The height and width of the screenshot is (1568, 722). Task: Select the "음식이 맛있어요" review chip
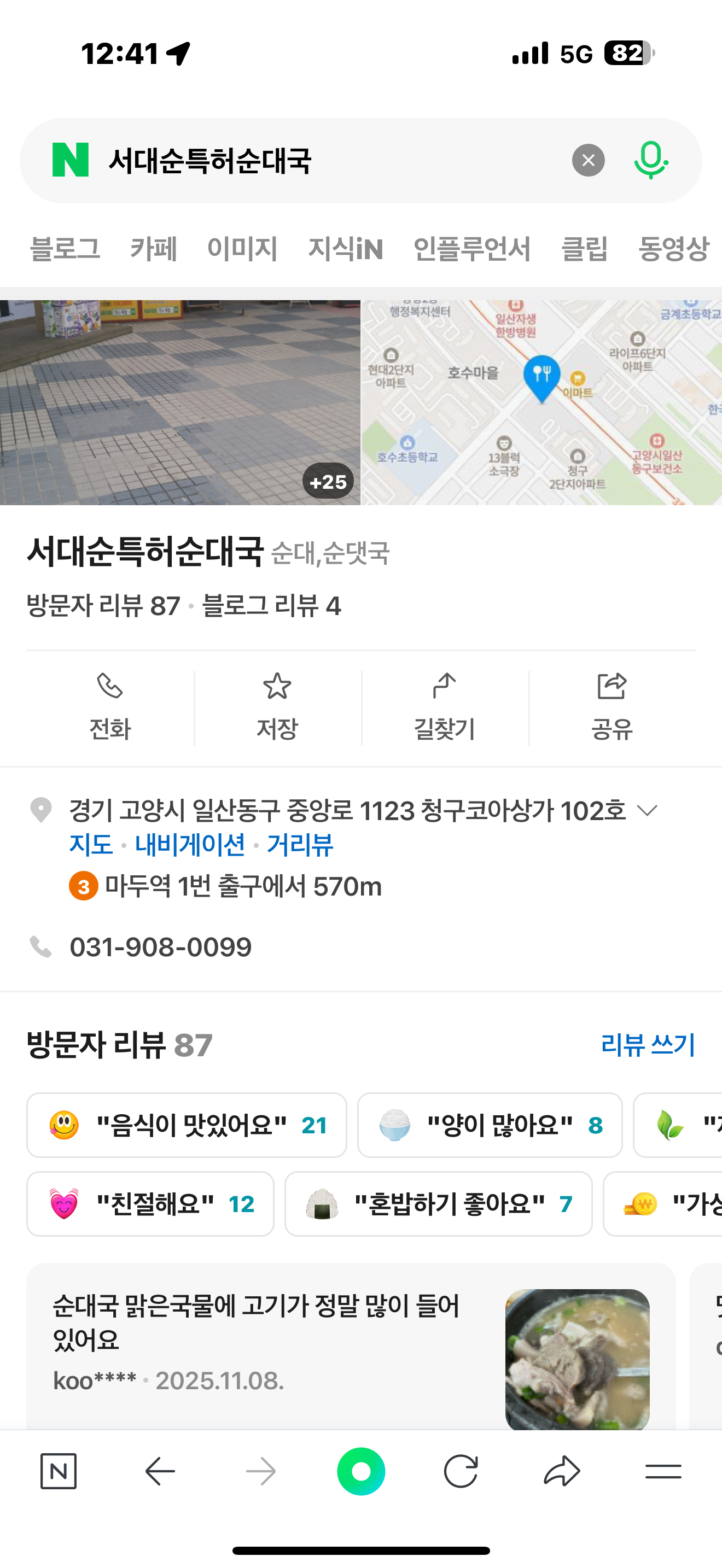pos(187,1125)
